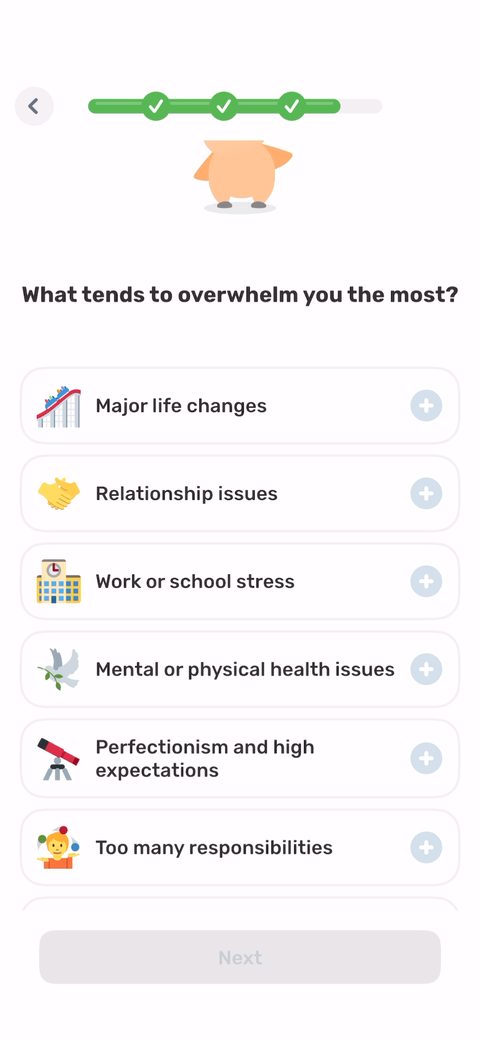This screenshot has height=1040, width=480.
Task: Tap the Next button
Action: click(x=240, y=957)
